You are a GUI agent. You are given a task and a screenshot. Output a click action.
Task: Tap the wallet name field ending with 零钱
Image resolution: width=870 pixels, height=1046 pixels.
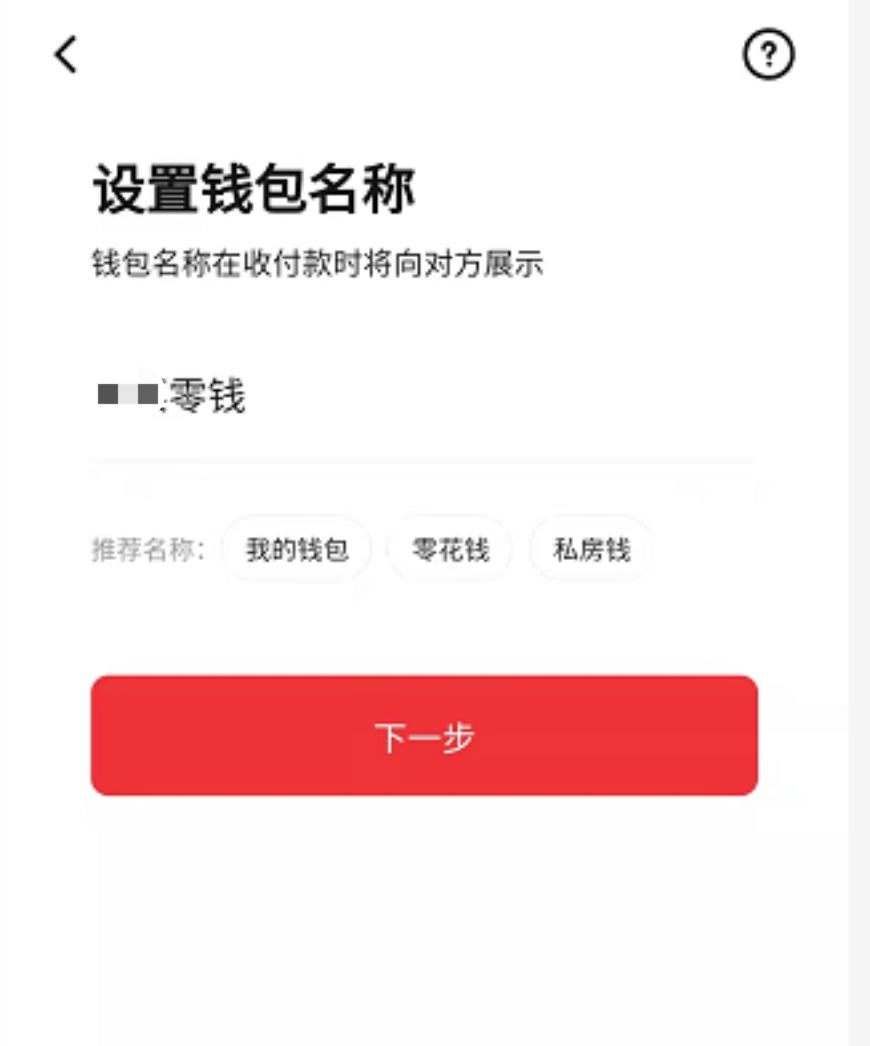tap(423, 396)
